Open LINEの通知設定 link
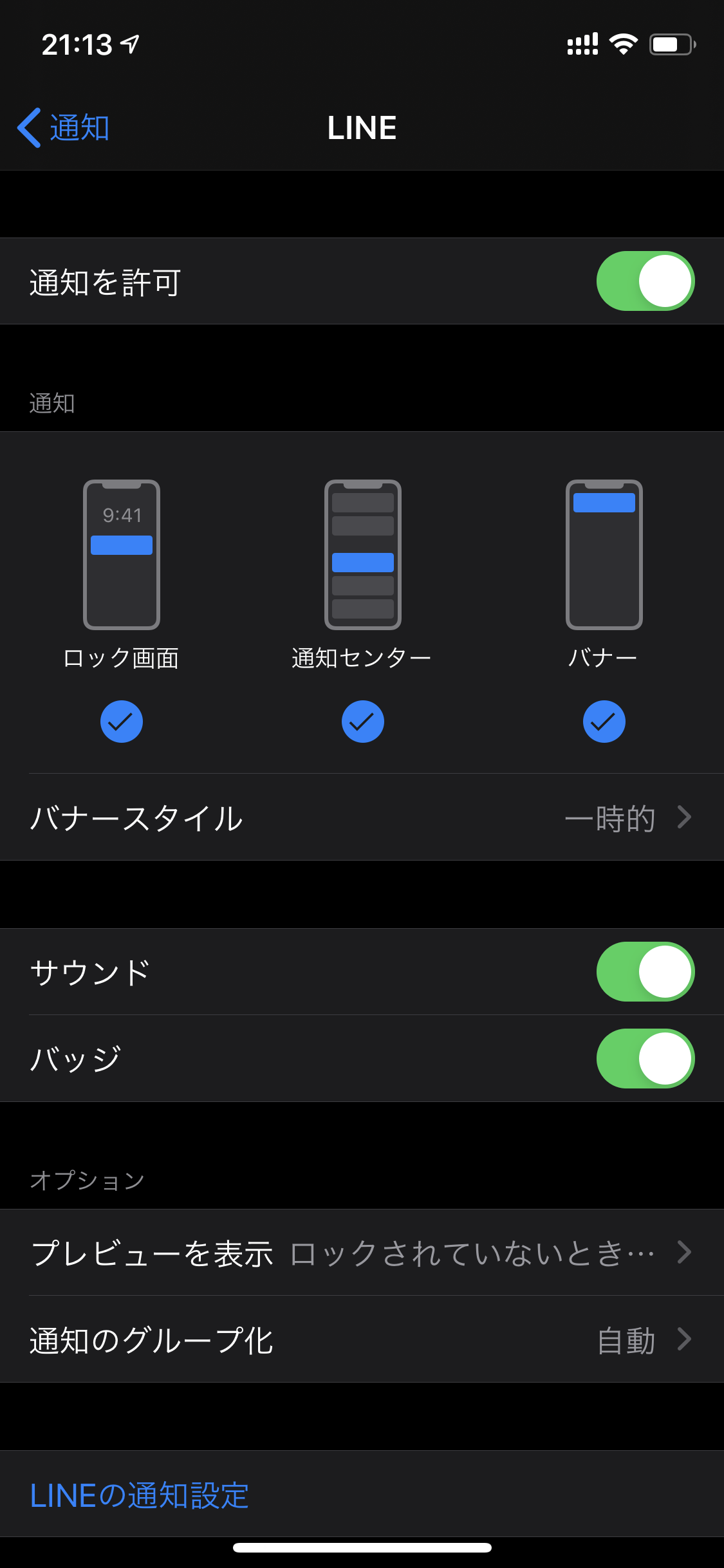The width and height of the screenshot is (724, 1568). (140, 1495)
